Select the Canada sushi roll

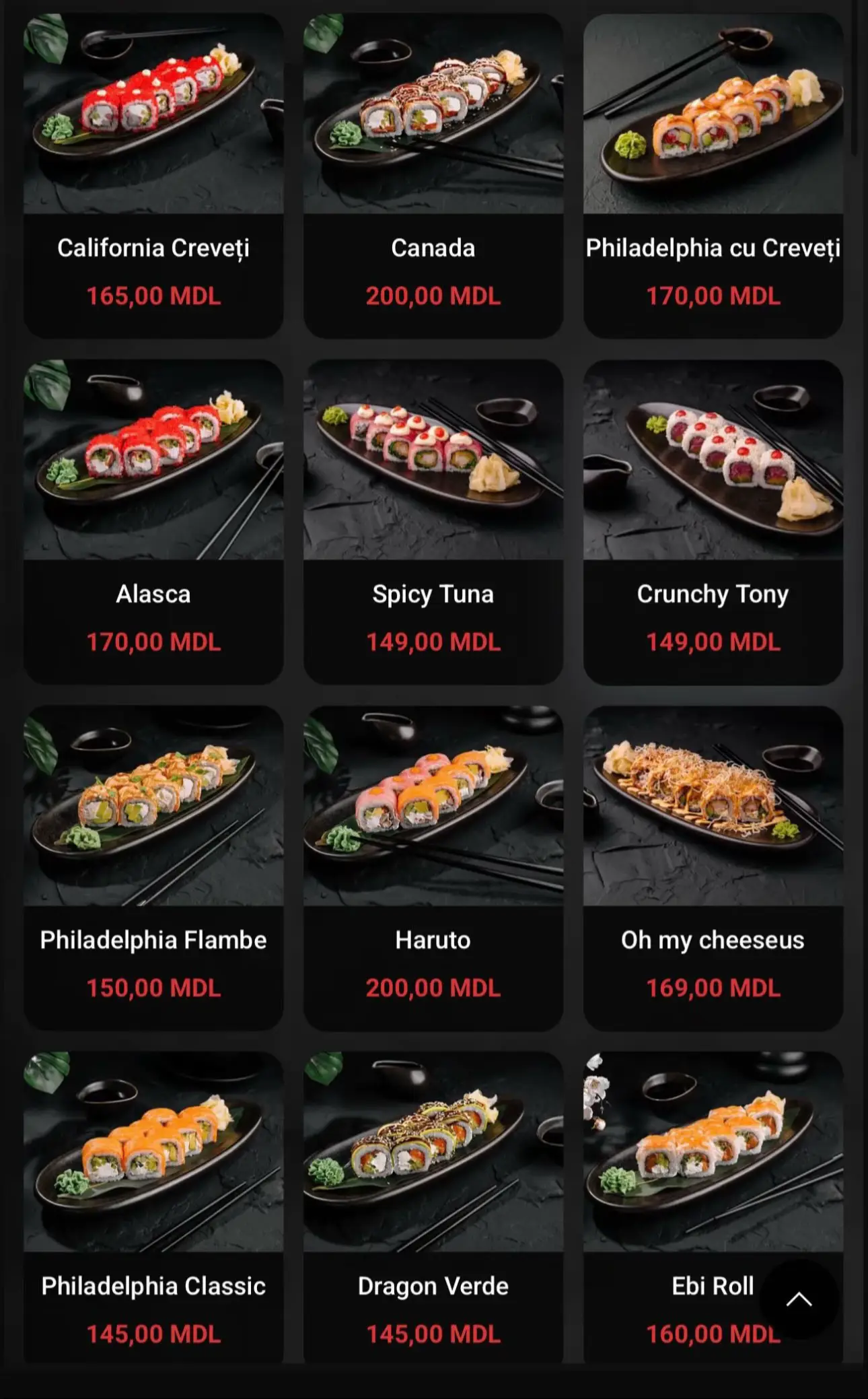coord(433,176)
